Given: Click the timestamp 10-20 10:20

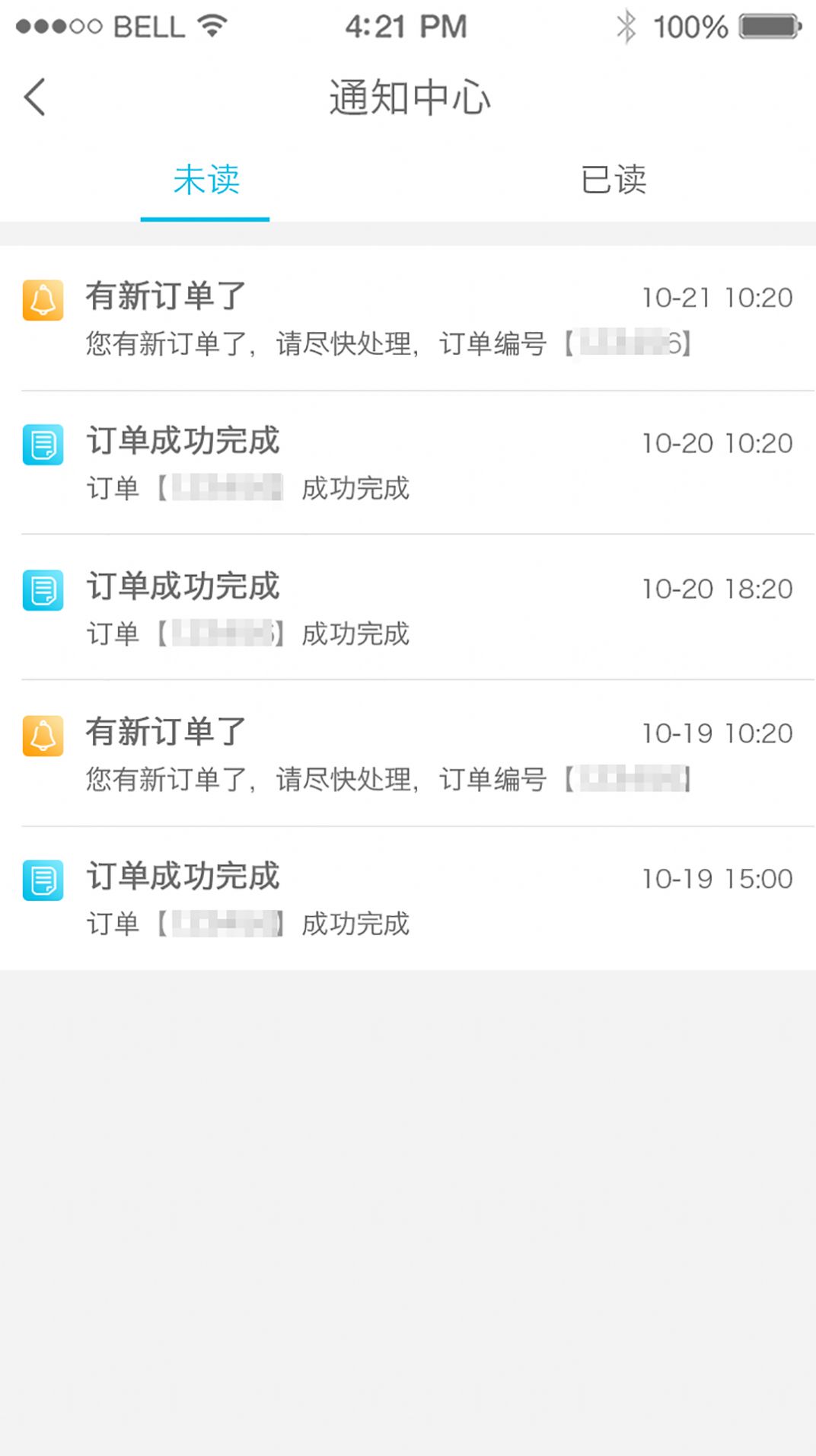Looking at the screenshot, I should [x=716, y=442].
